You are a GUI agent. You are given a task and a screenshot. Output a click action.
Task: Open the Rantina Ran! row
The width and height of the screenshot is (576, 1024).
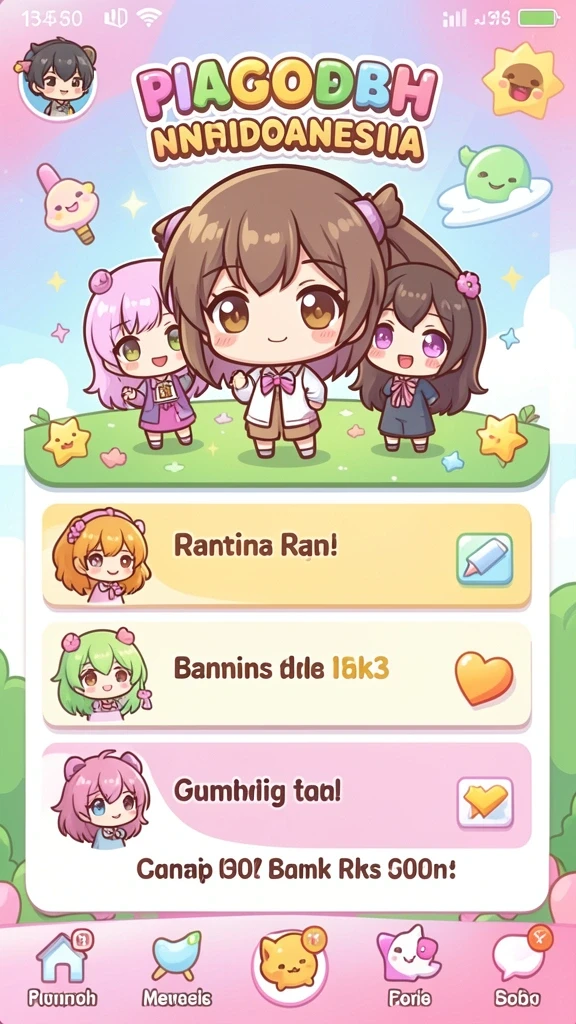[x=287, y=556]
